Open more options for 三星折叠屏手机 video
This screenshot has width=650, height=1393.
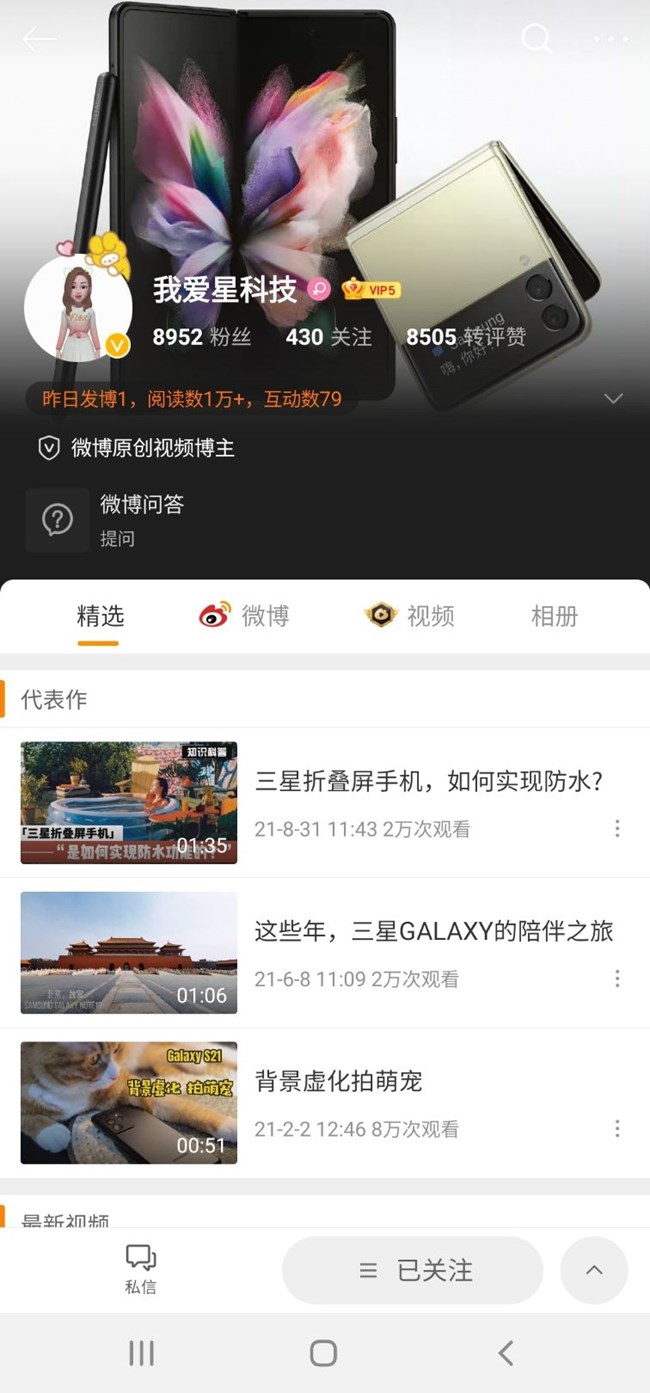(x=617, y=828)
